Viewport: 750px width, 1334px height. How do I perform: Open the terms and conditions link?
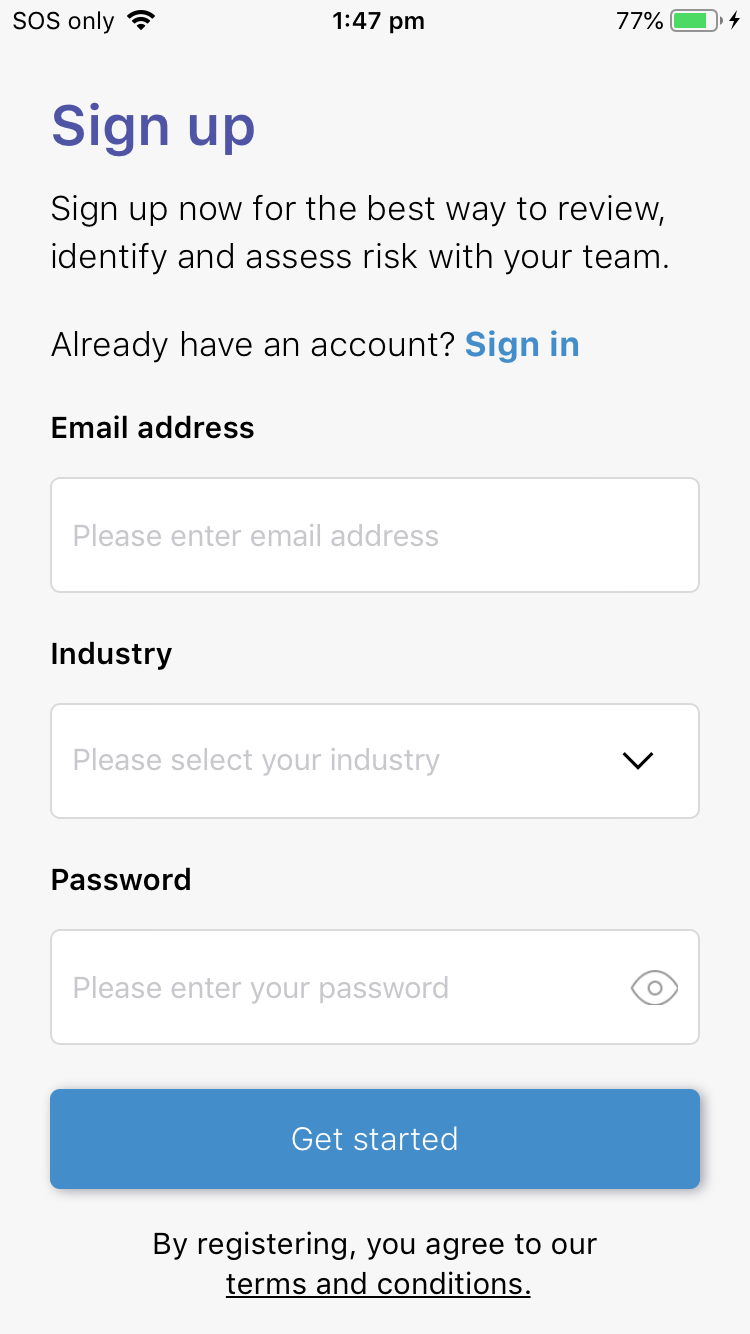click(x=378, y=1284)
